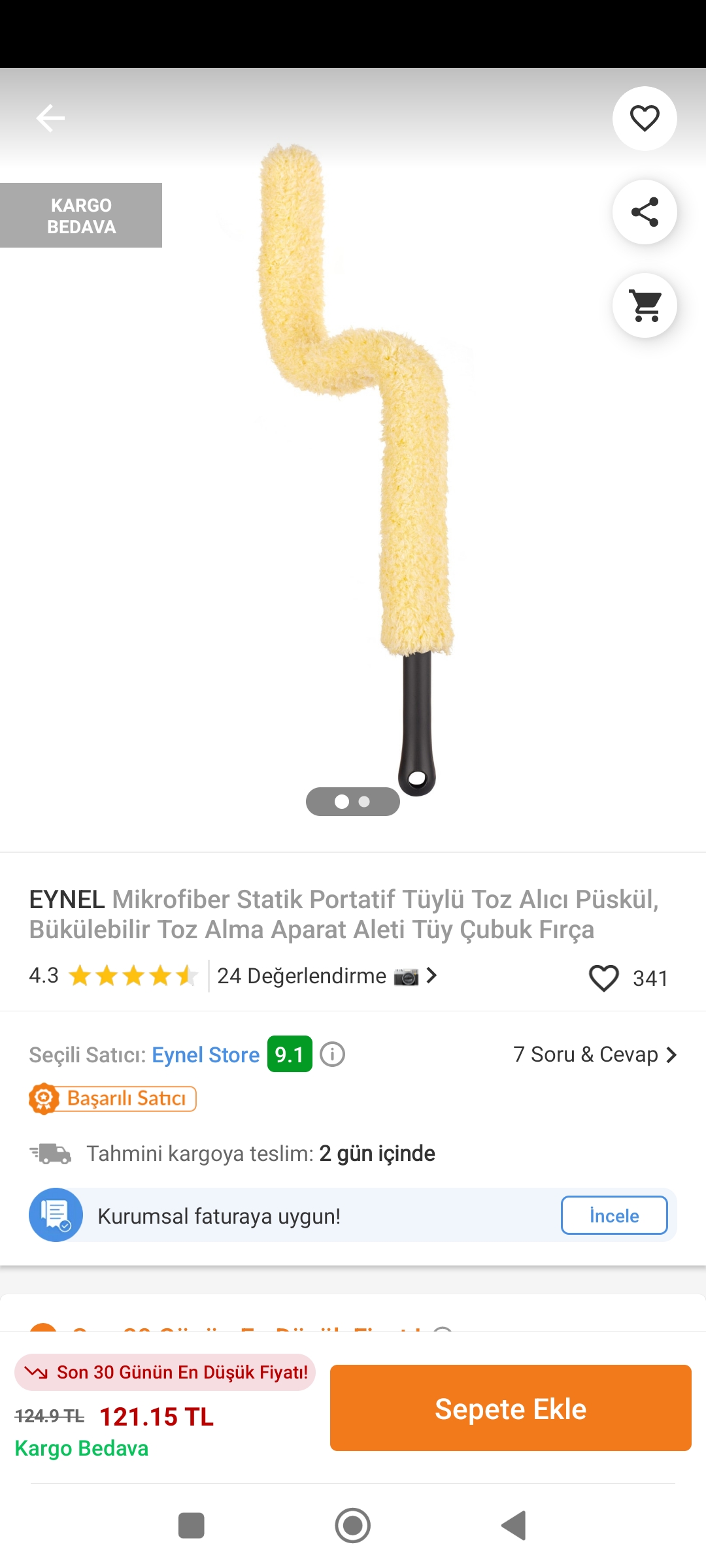The image size is (706, 1568).
Task: Visit the Eynel Store seller page
Action: pyautogui.click(x=206, y=1055)
